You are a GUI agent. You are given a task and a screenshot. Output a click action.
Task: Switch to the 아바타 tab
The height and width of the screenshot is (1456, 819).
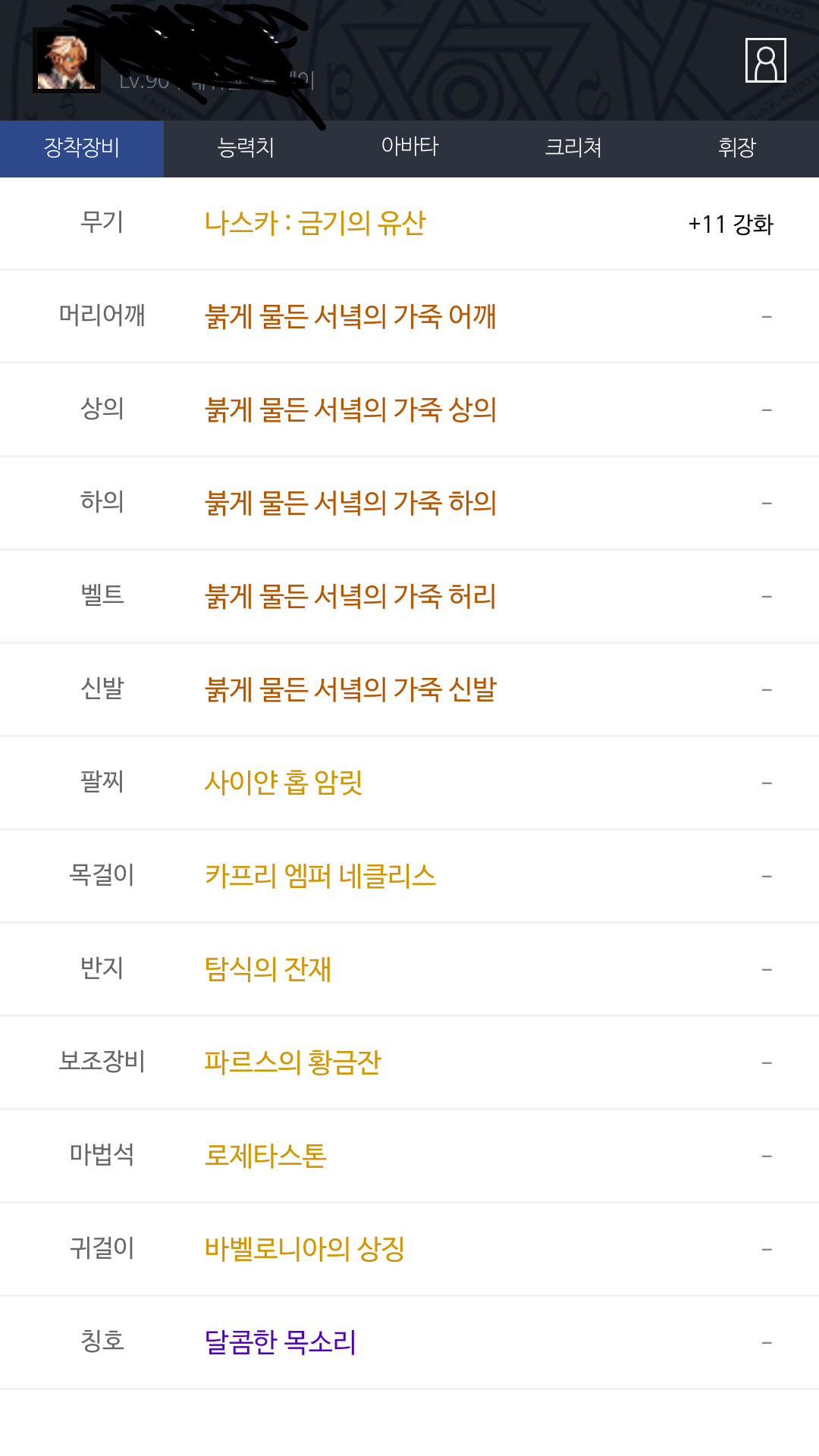tap(409, 149)
